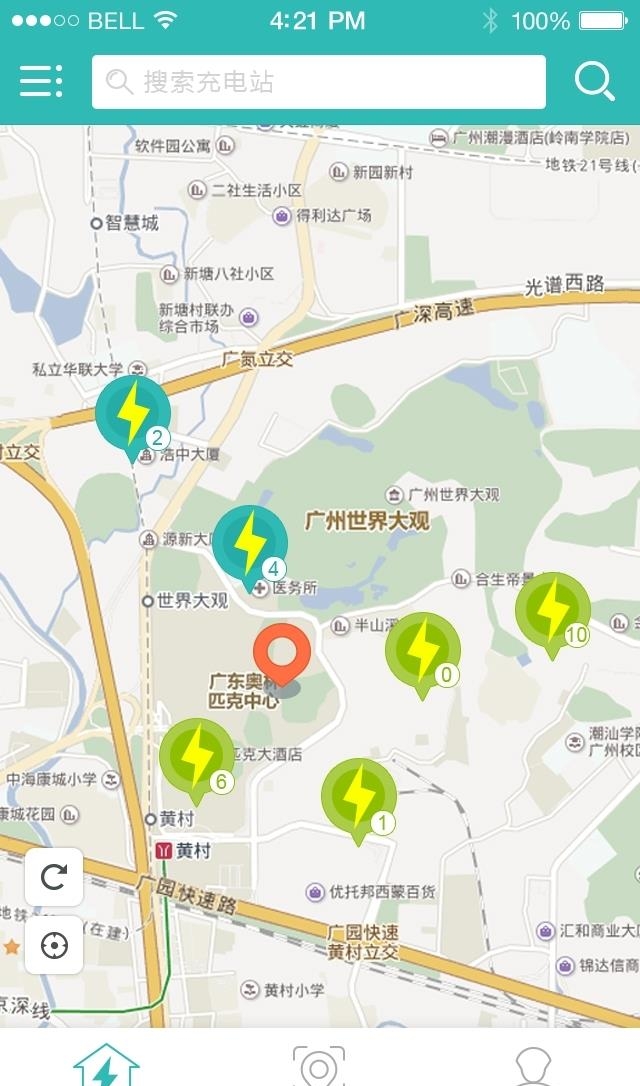Switch to the scan camera tab
Image resolution: width=640 pixels, height=1086 pixels.
click(x=319, y=1066)
